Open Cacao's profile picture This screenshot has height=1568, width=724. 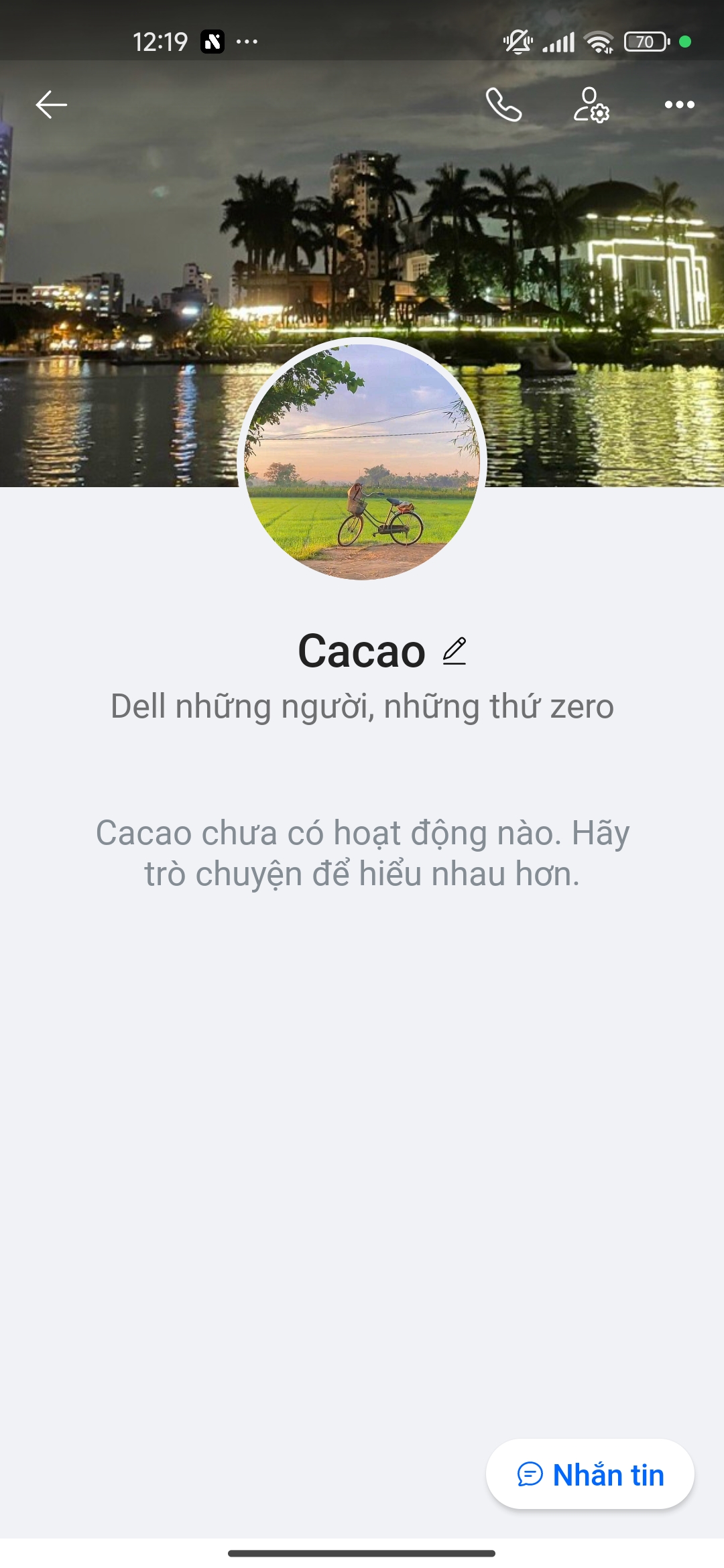tap(362, 462)
